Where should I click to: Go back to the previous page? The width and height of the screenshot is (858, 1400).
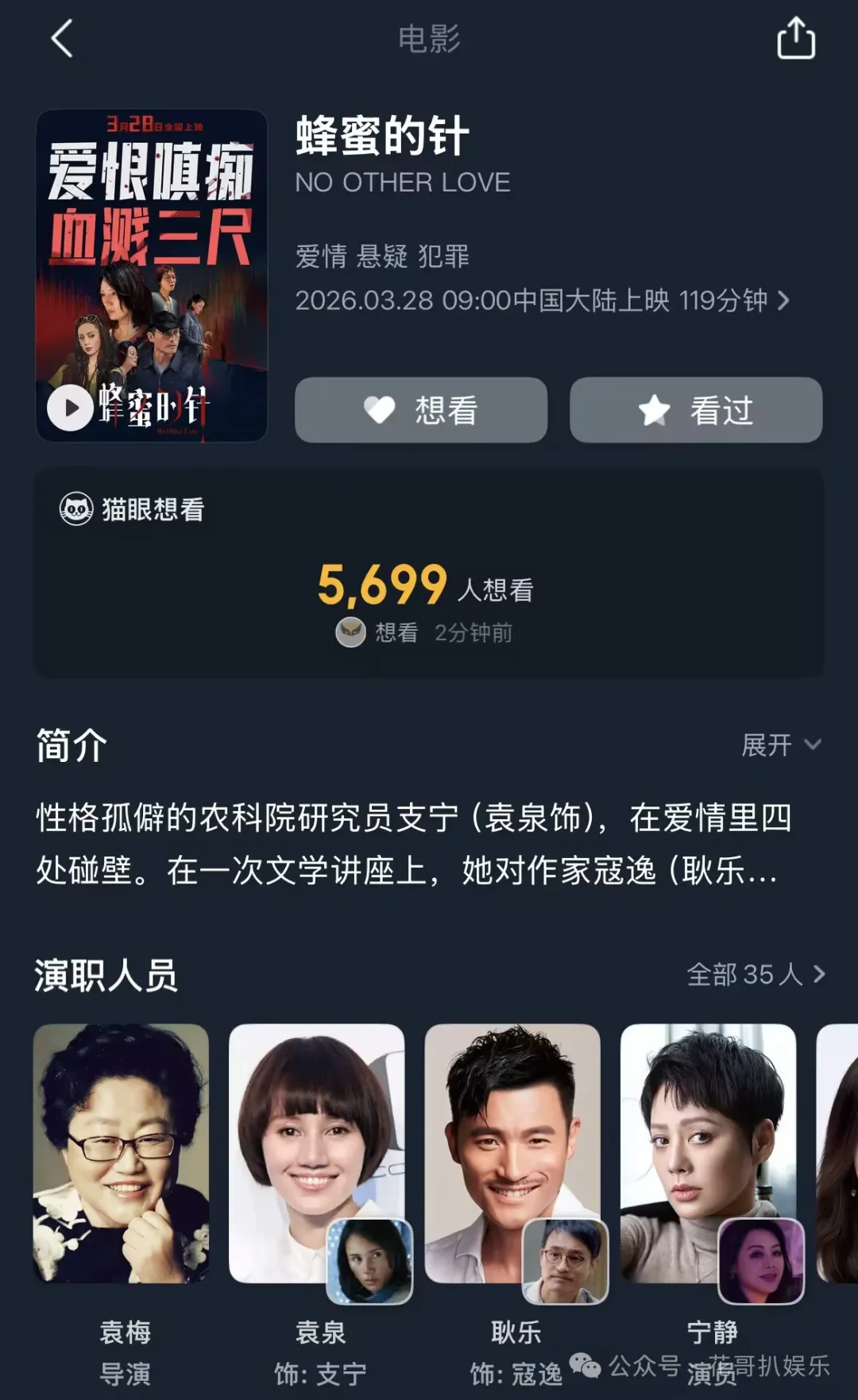click(x=62, y=38)
